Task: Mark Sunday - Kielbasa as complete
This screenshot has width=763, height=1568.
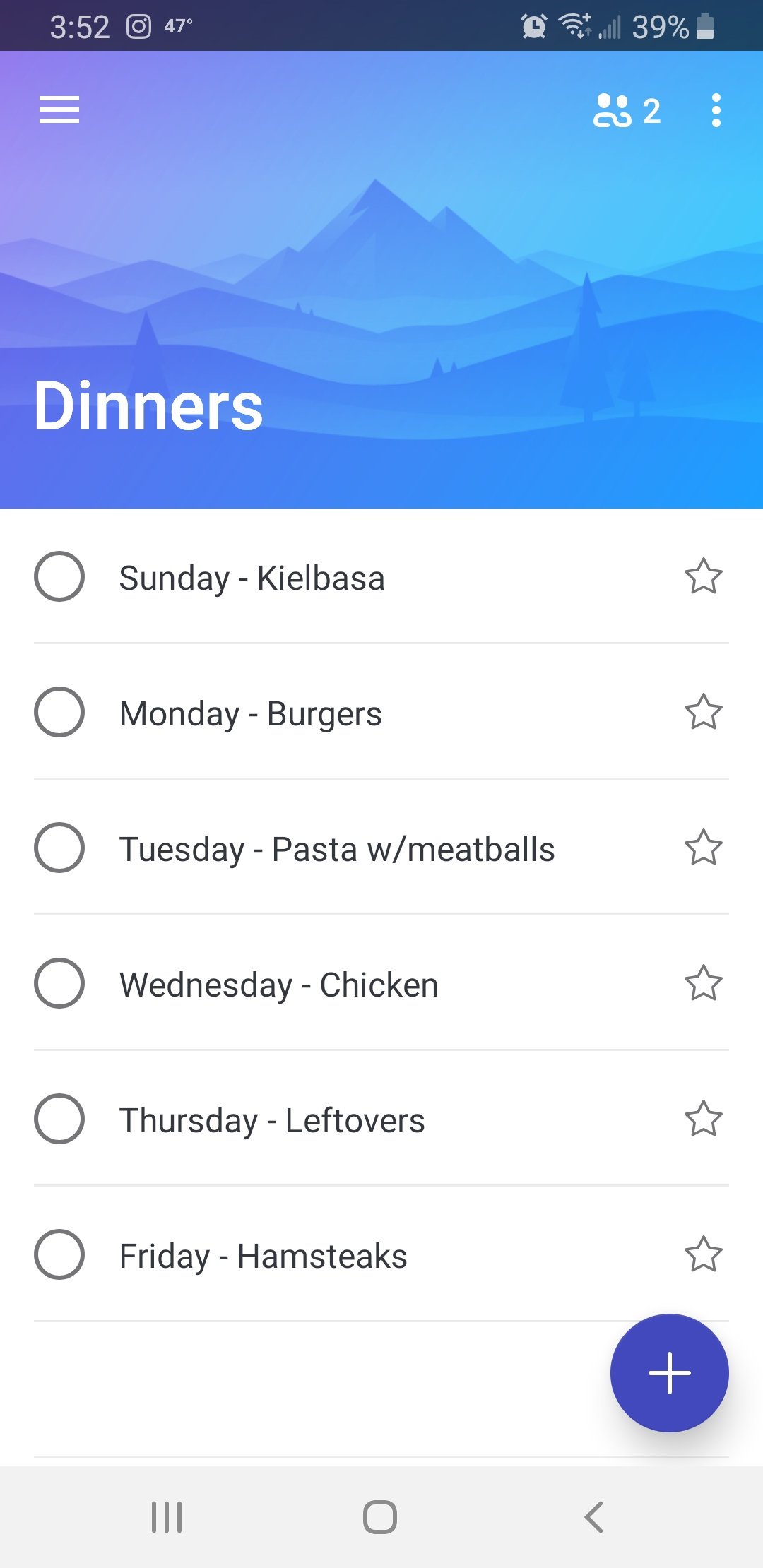Action: (59, 576)
